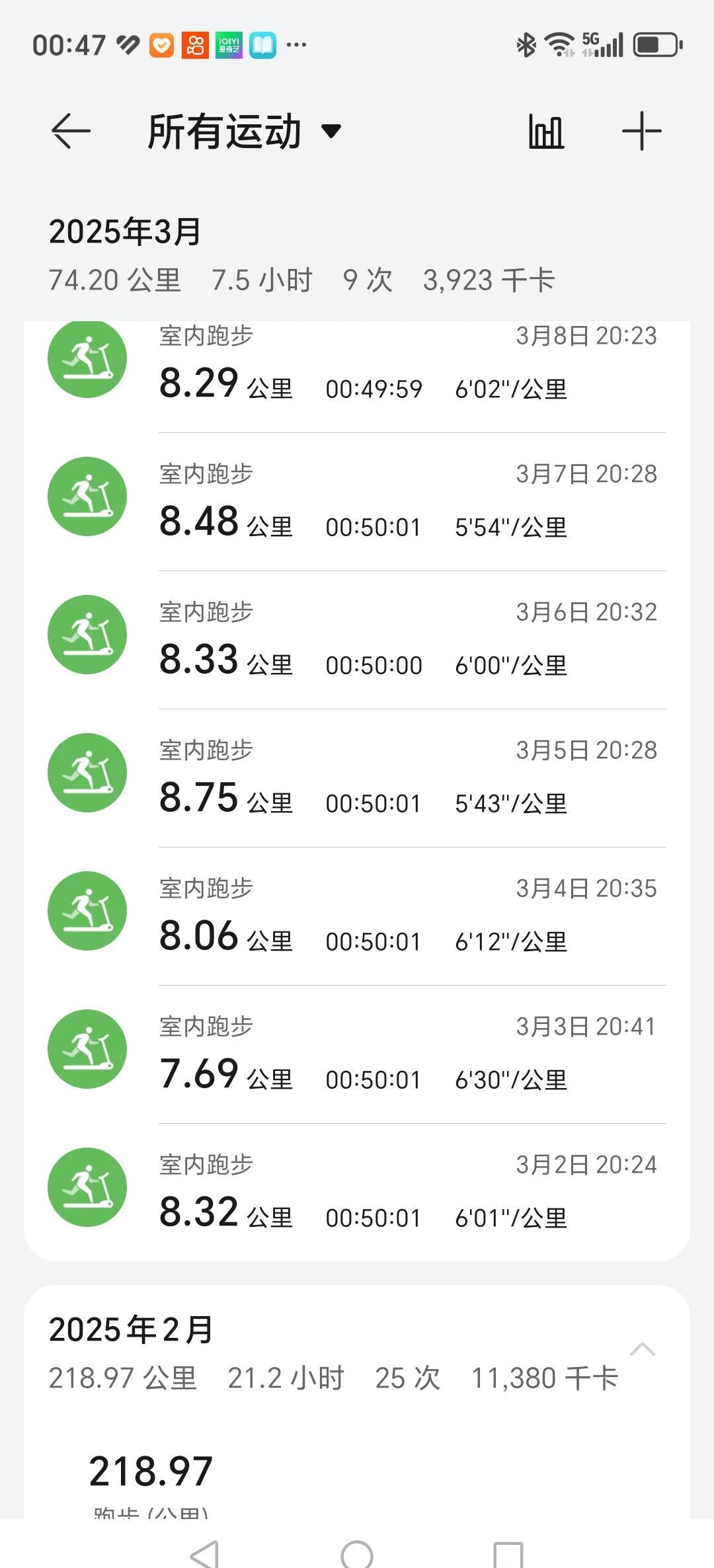This screenshot has width=714, height=1568.
Task: Open the bar chart statistics view
Action: coord(546,131)
